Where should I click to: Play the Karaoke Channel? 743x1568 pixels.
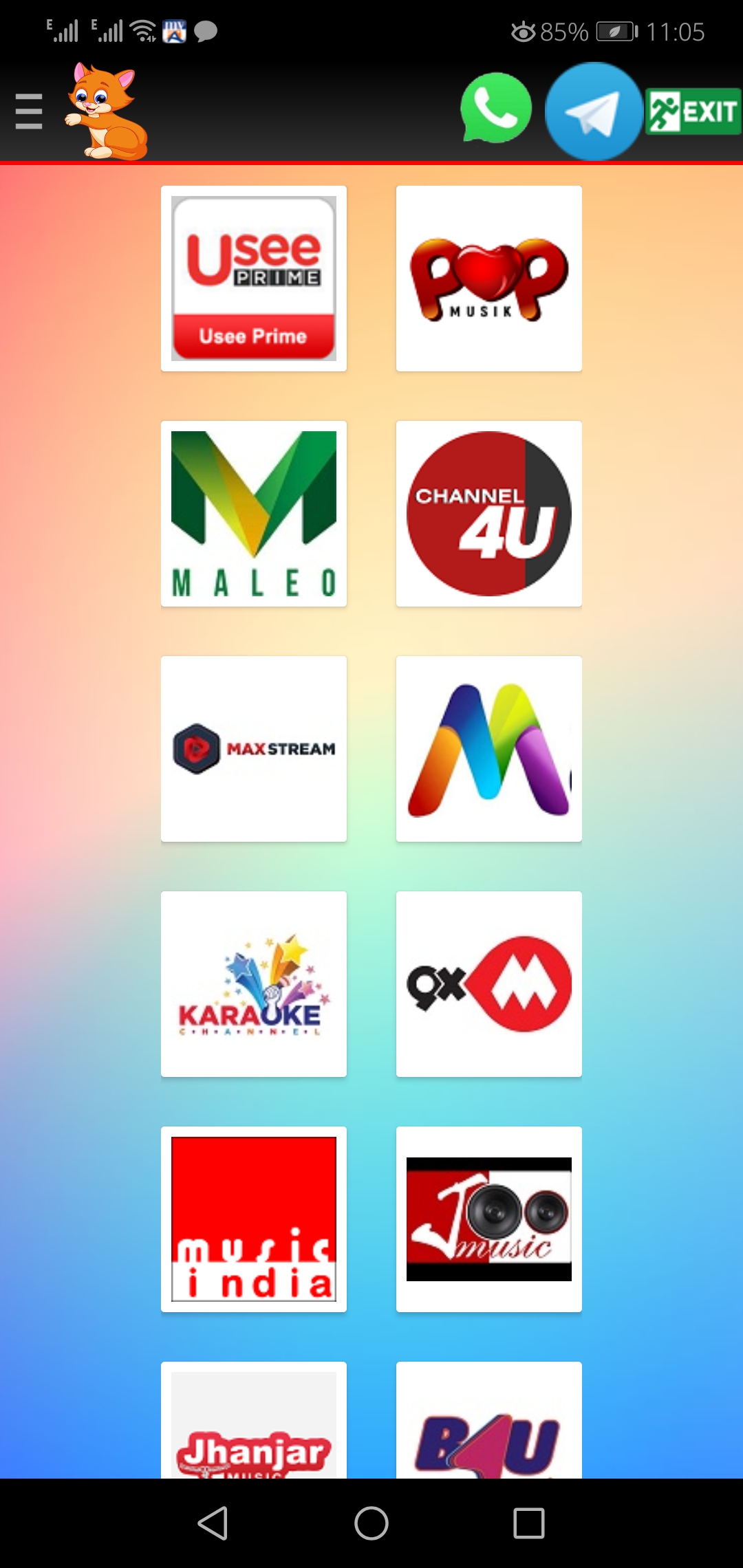(254, 984)
